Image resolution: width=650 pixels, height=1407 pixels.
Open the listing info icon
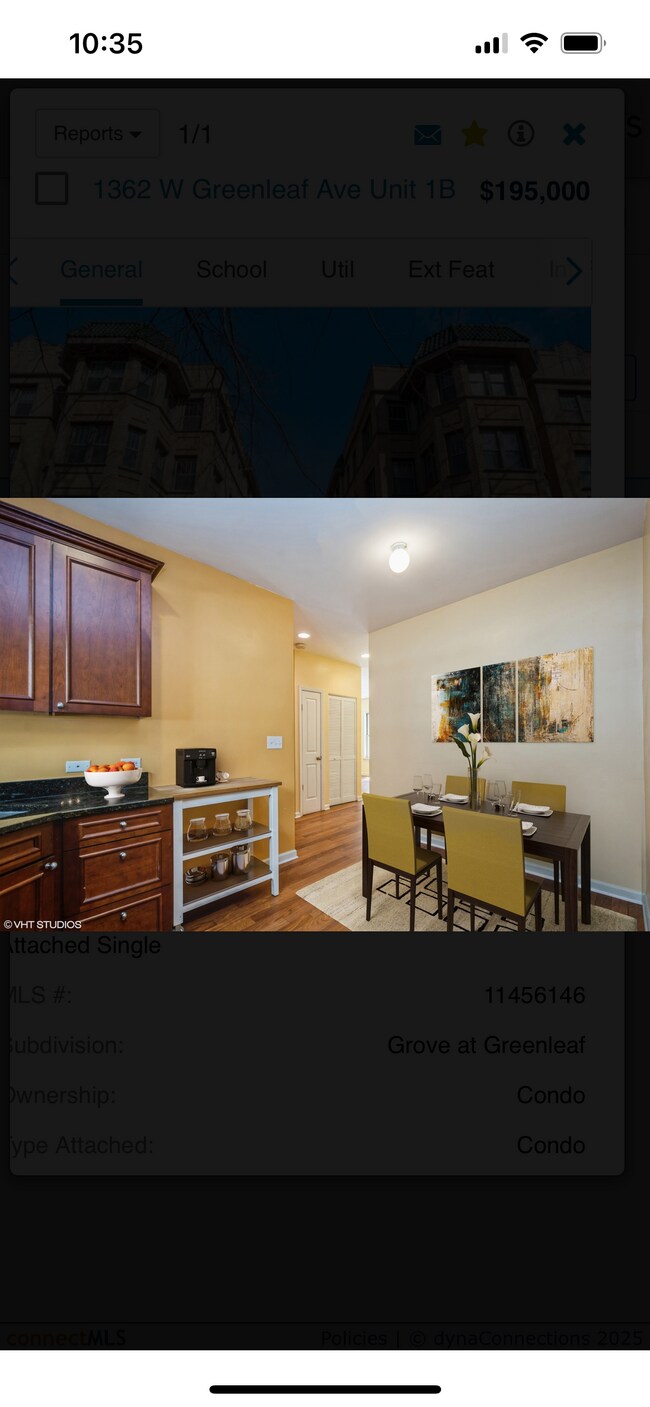click(521, 134)
